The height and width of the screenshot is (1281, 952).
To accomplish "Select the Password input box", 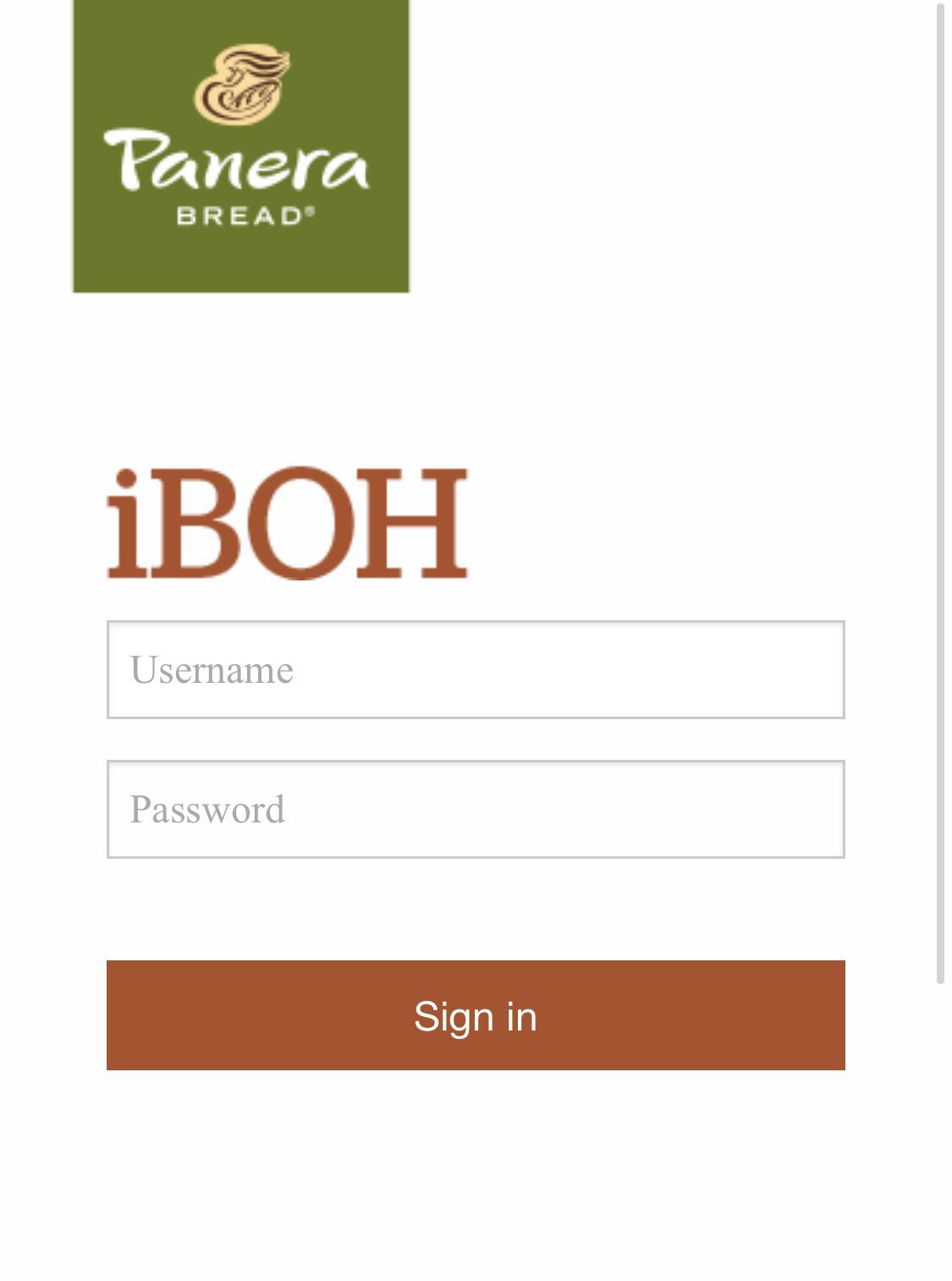I will [476, 809].
